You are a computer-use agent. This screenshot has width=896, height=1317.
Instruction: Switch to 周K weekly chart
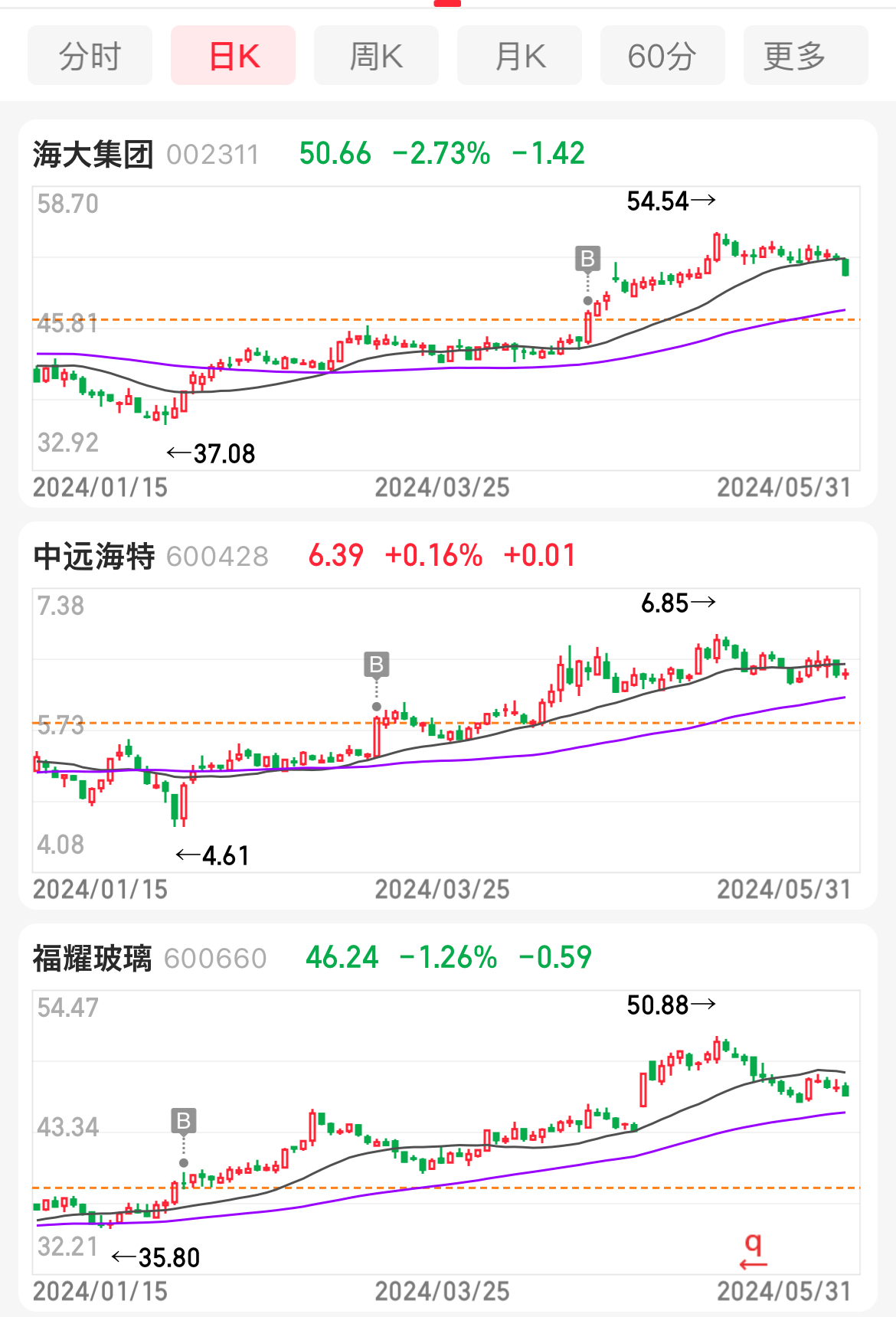click(376, 56)
